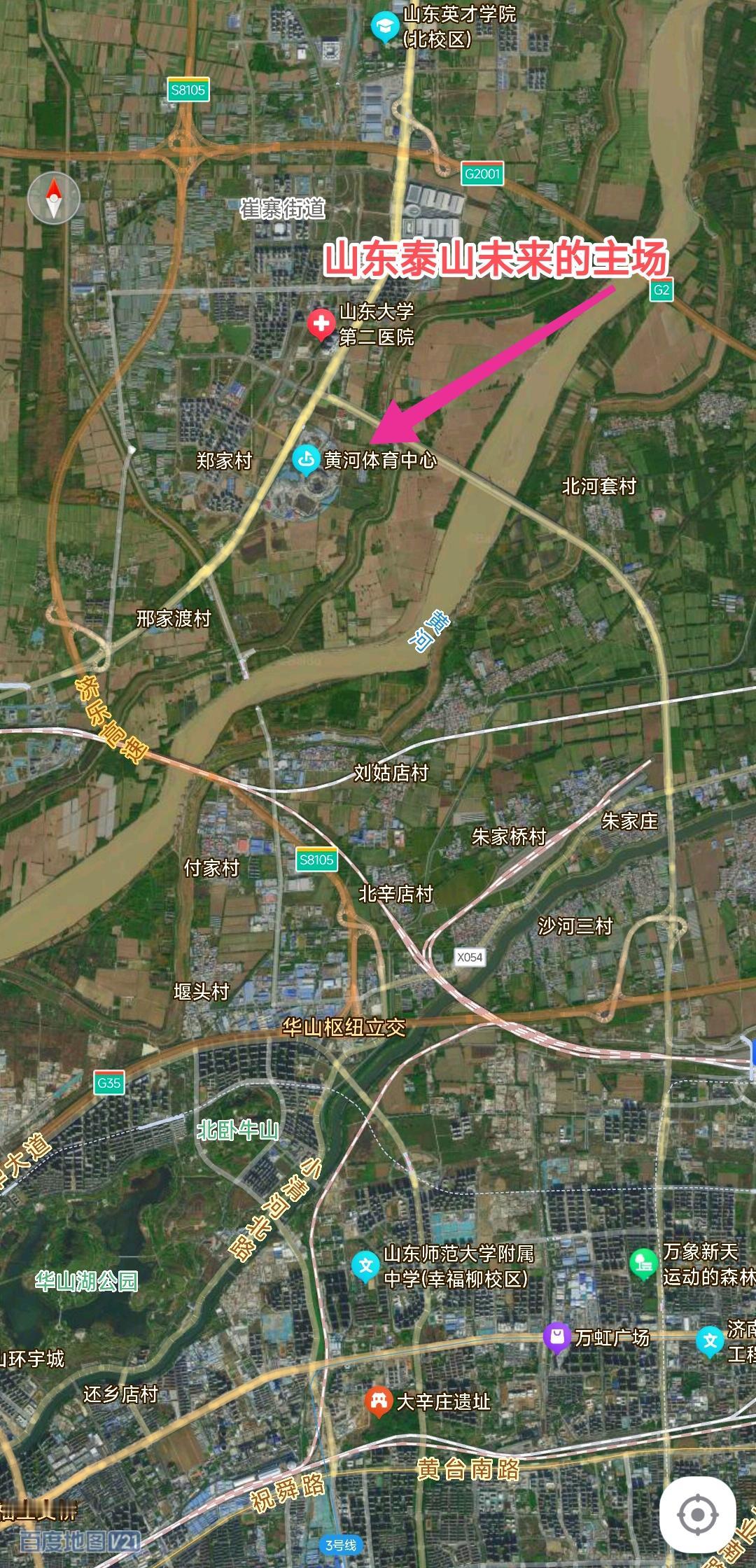Select the 黄河体育中心 map marker
756x1568 pixels.
pyautogui.click(x=305, y=459)
